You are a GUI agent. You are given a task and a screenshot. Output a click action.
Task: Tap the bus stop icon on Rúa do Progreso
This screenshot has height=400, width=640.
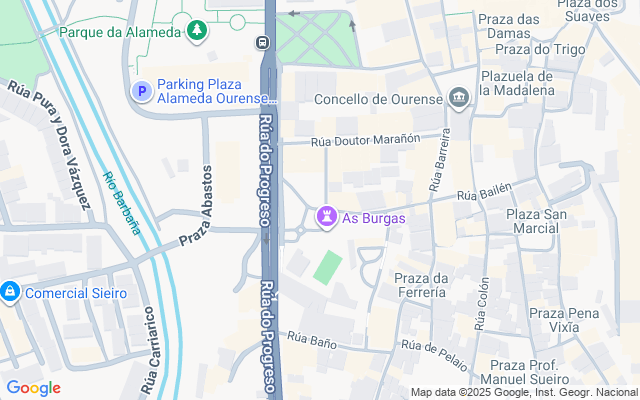(x=262, y=43)
